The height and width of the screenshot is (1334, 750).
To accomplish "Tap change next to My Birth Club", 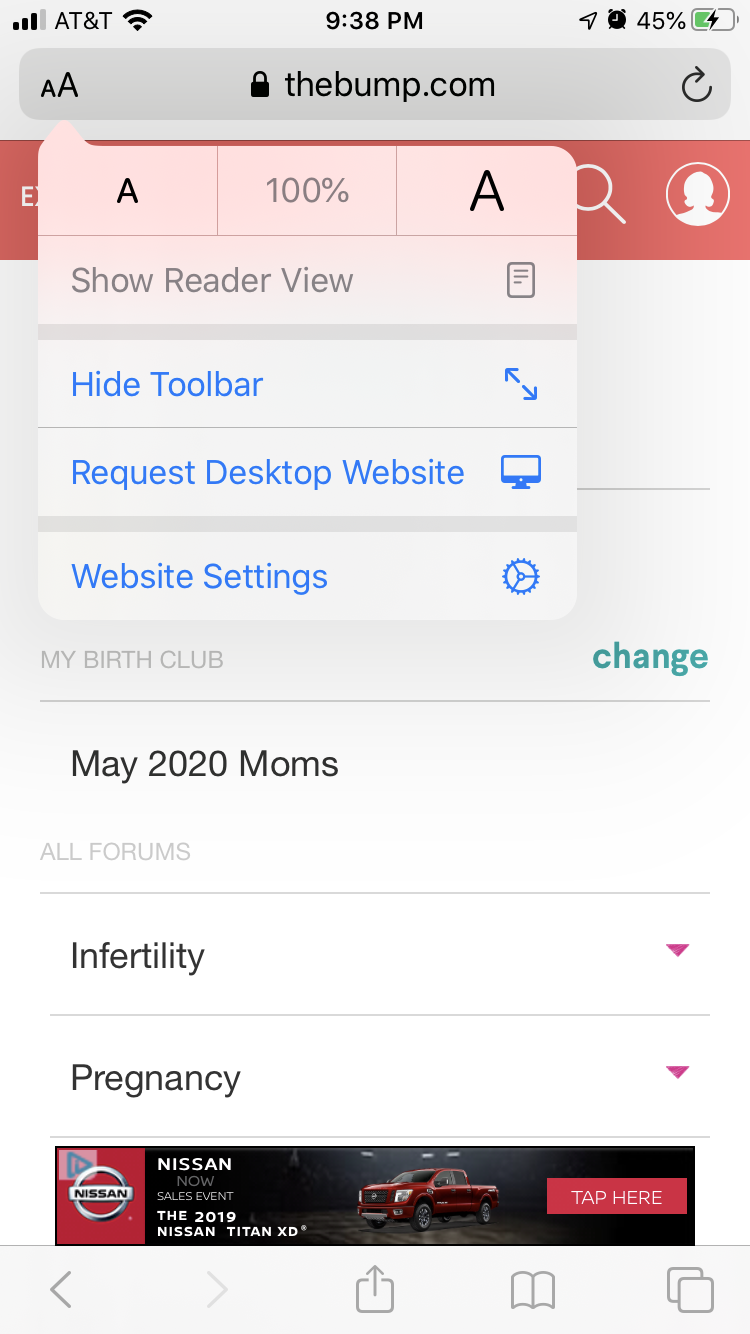I will pos(650,657).
